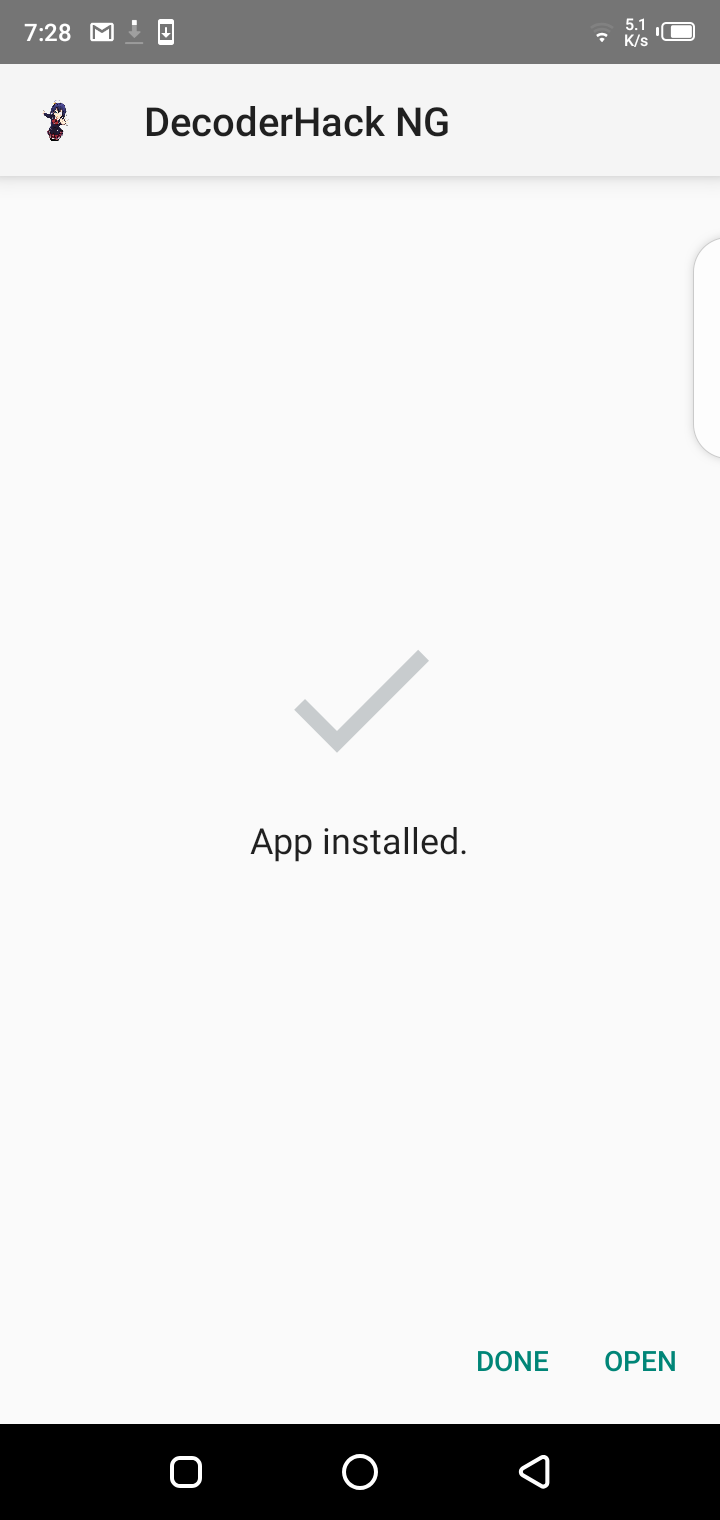Go back using the navigation bar

pyautogui.click(x=534, y=1471)
